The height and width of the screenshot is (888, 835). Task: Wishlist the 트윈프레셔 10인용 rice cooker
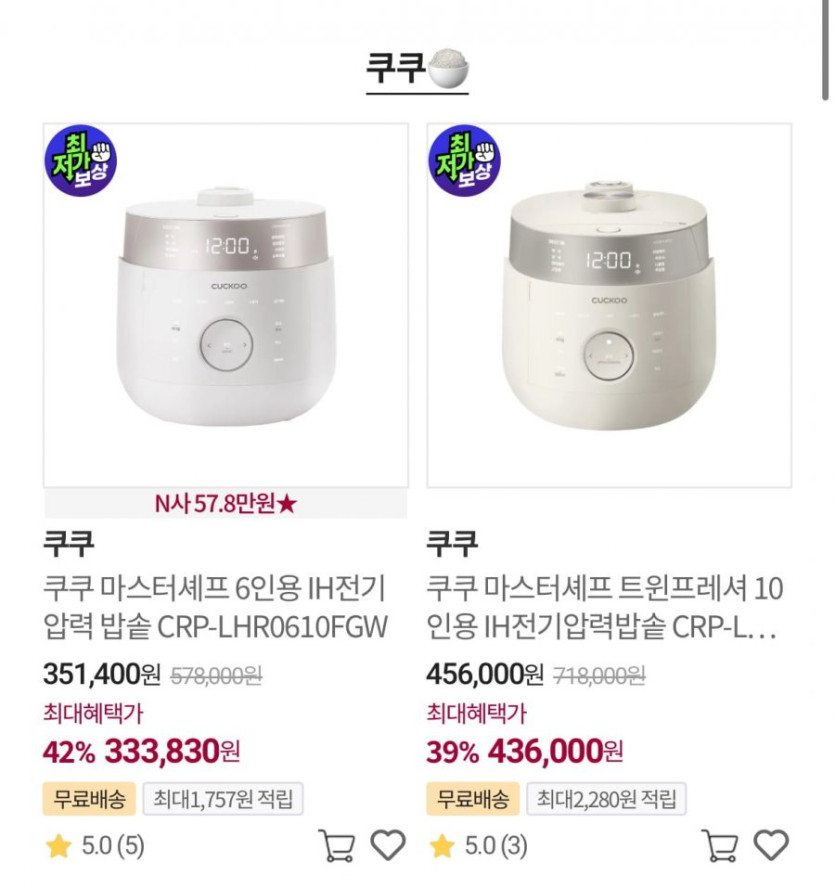coord(771,846)
